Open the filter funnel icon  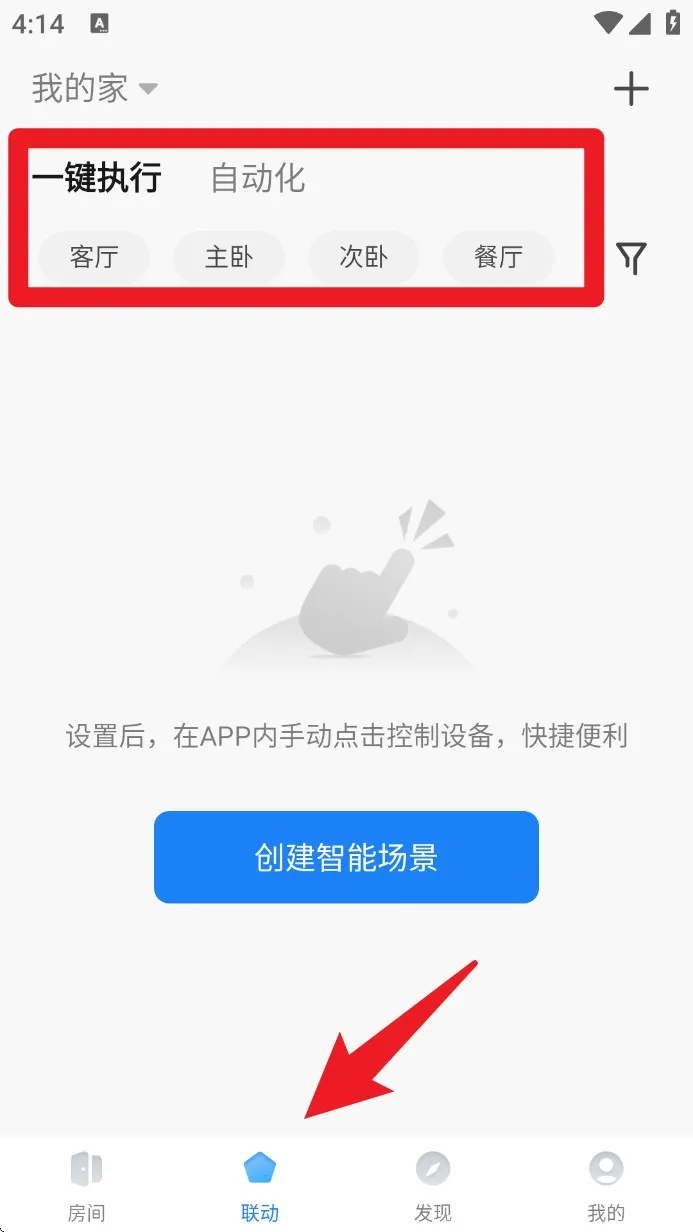(x=632, y=258)
